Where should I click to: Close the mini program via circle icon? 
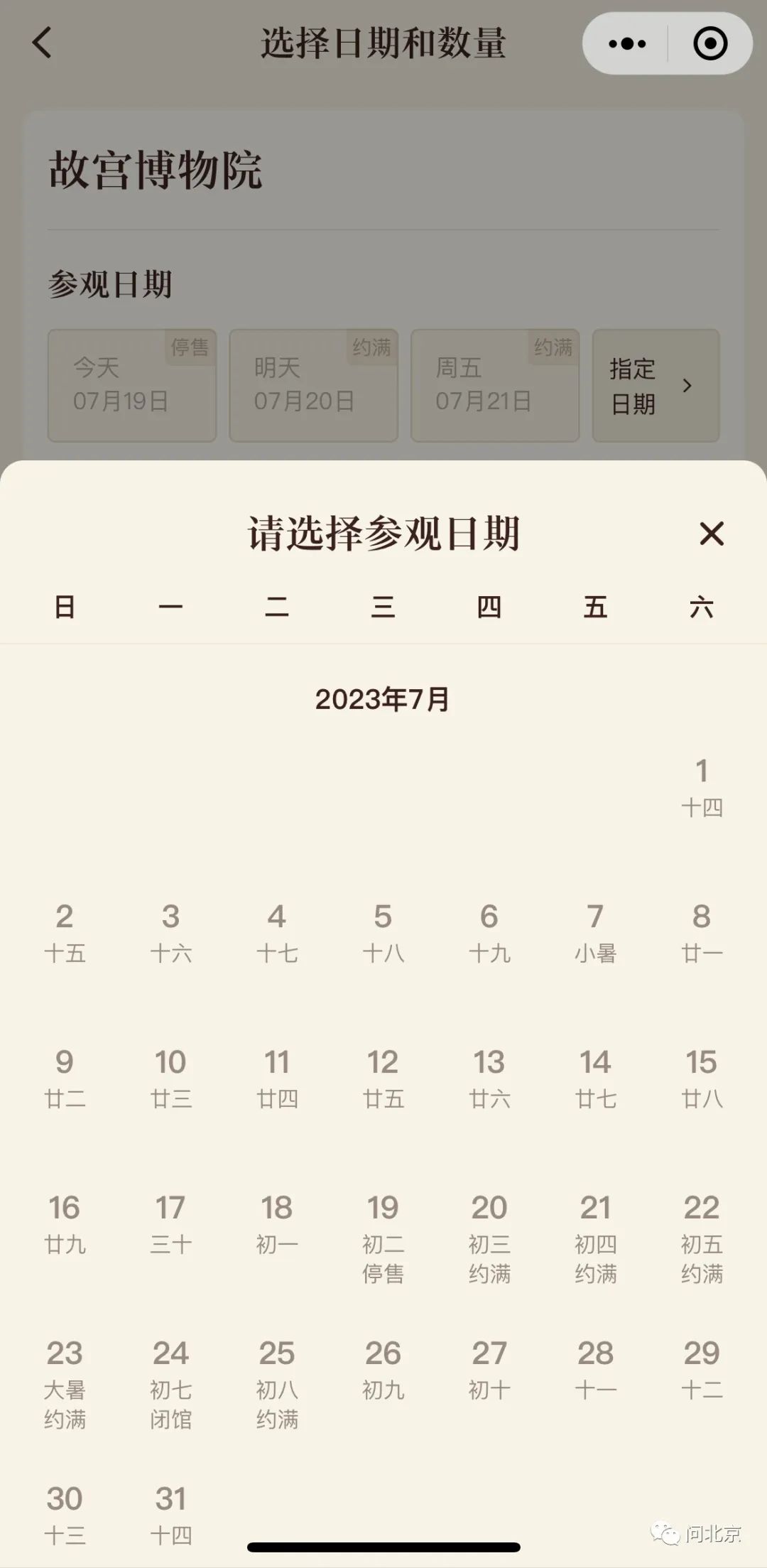[709, 44]
